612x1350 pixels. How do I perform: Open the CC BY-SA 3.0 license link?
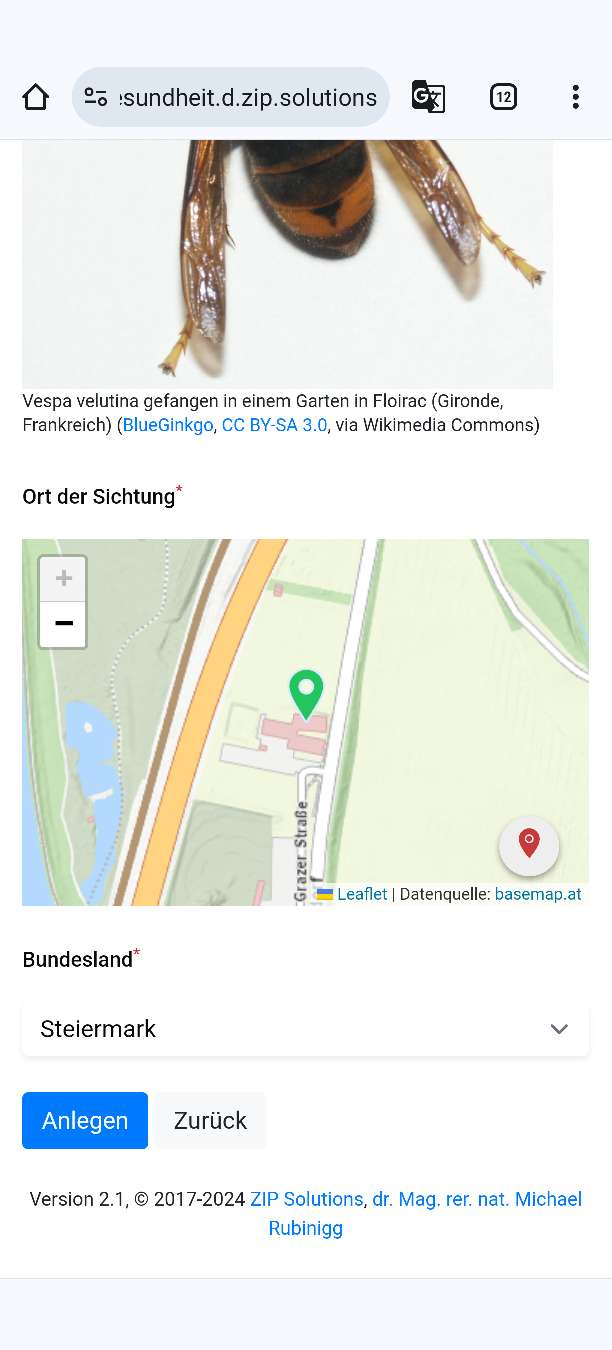point(274,425)
